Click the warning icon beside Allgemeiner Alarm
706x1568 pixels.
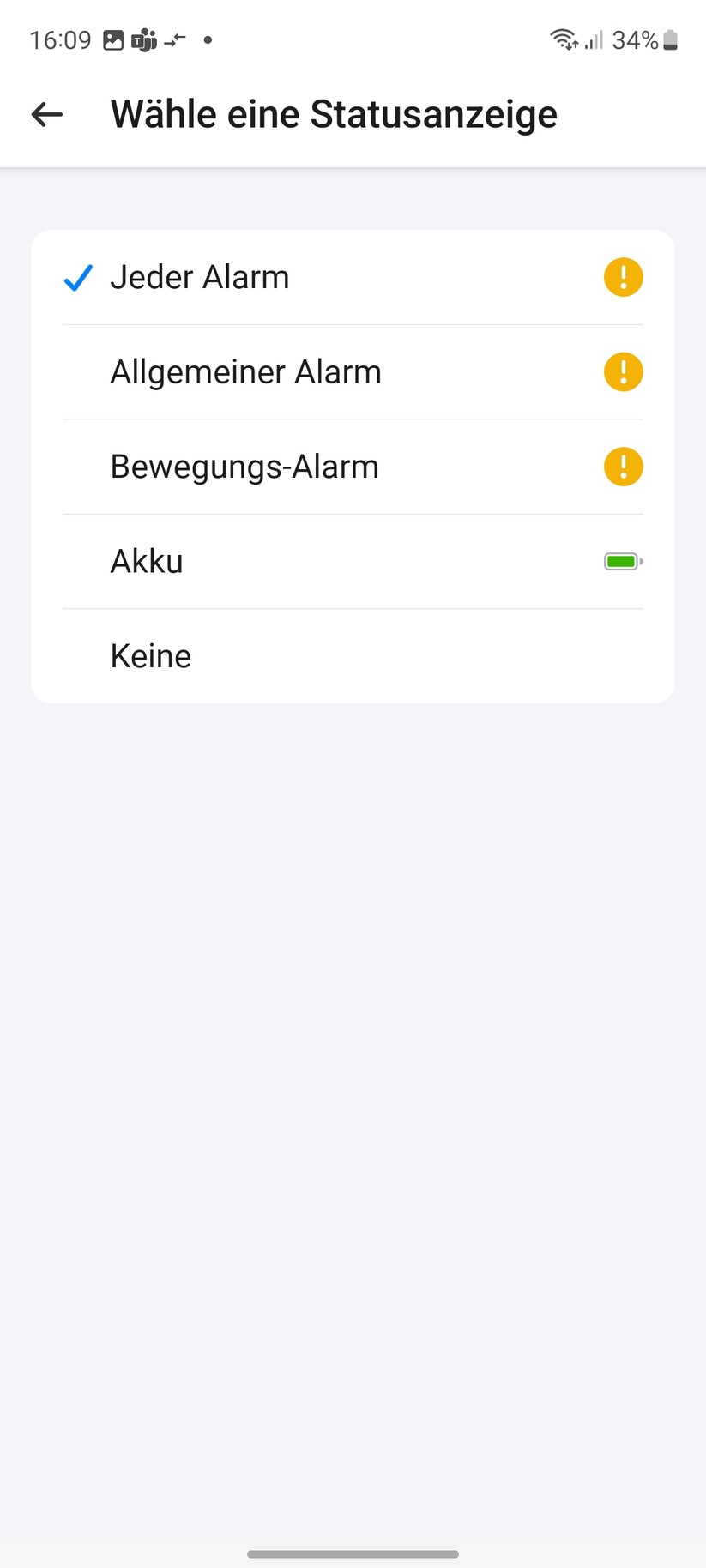click(x=623, y=371)
